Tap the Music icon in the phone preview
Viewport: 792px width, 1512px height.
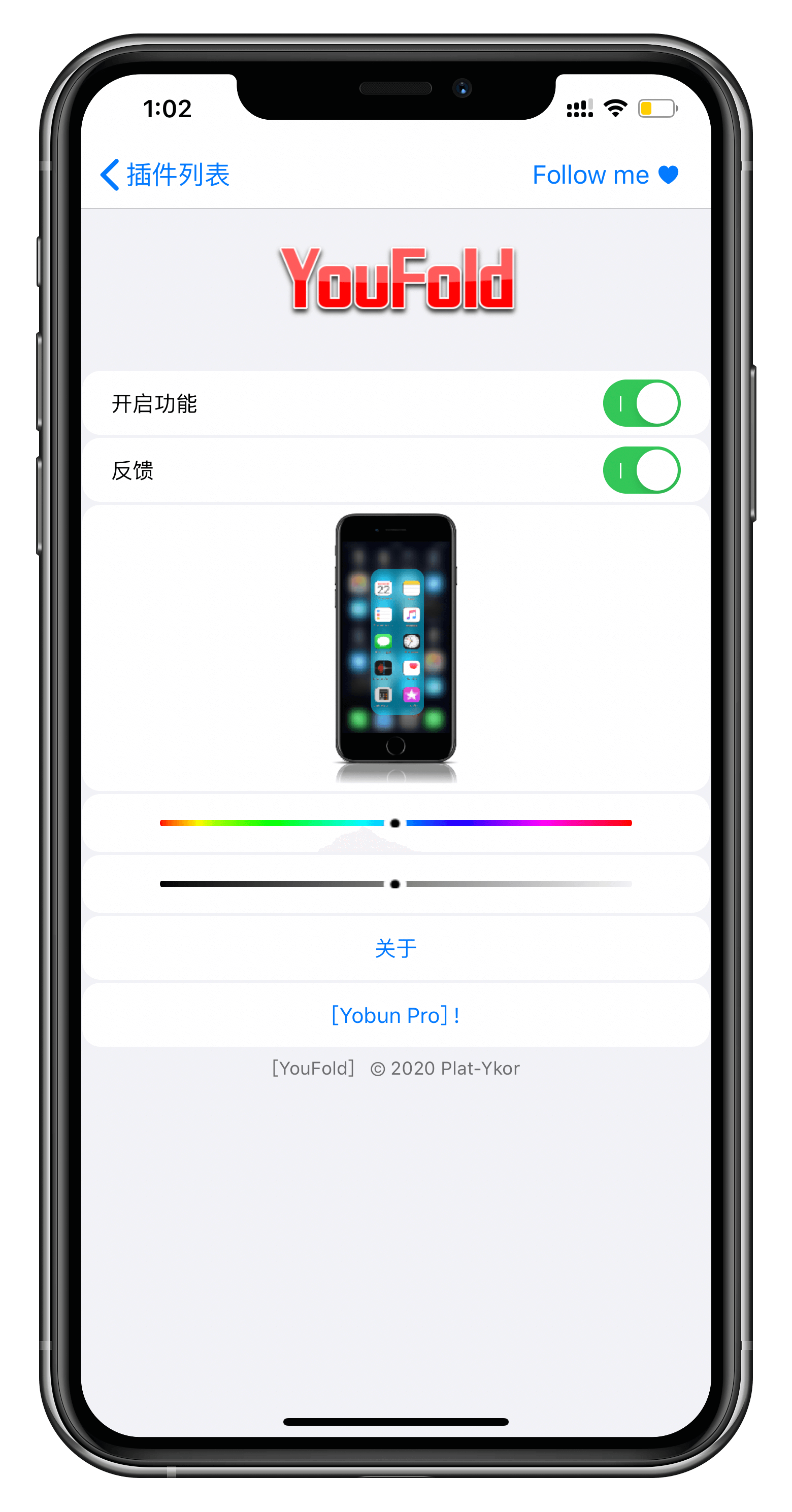coord(412,616)
